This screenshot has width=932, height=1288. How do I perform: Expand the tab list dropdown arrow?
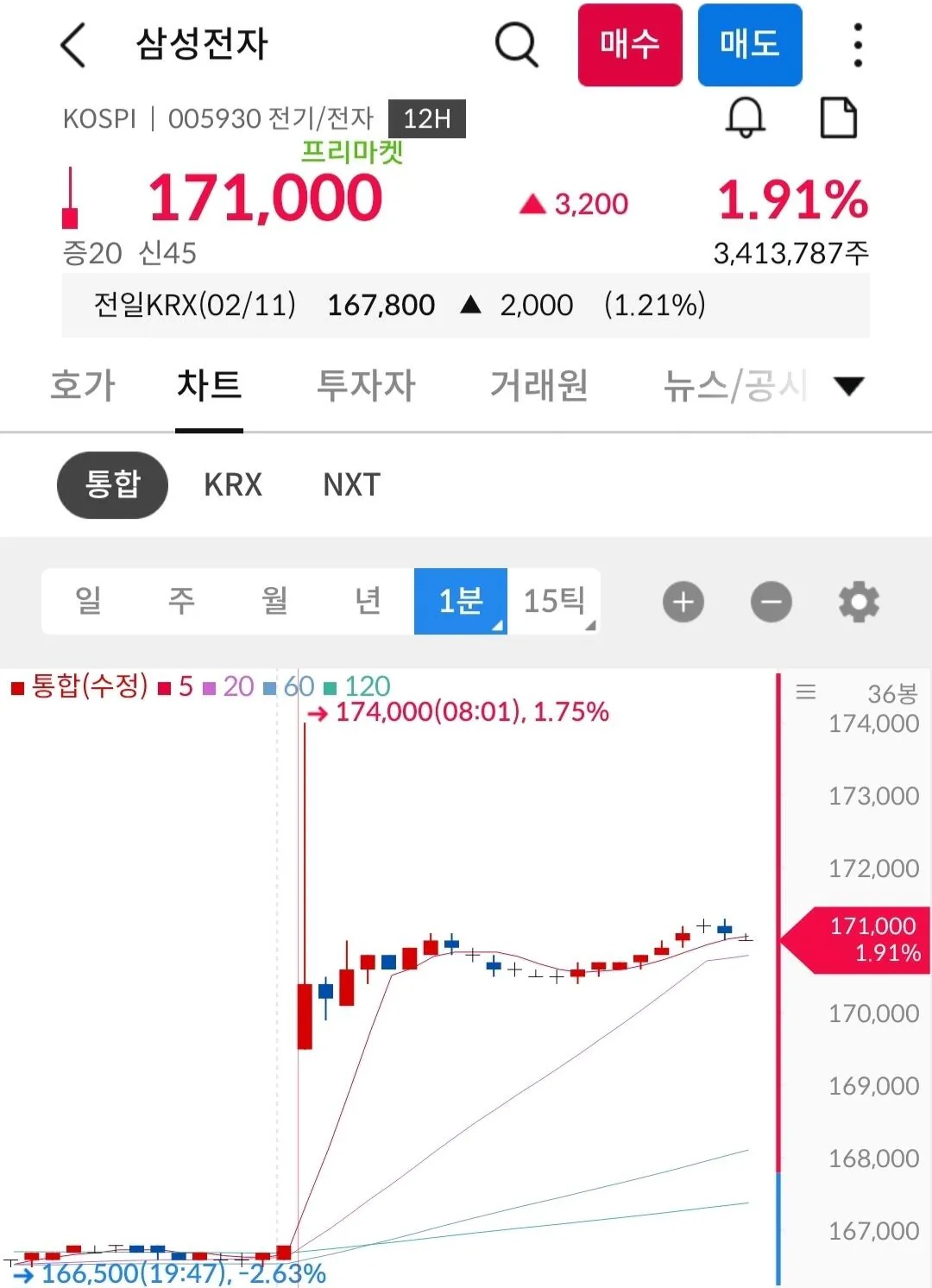pyautogui.click(x=849, y=386)
